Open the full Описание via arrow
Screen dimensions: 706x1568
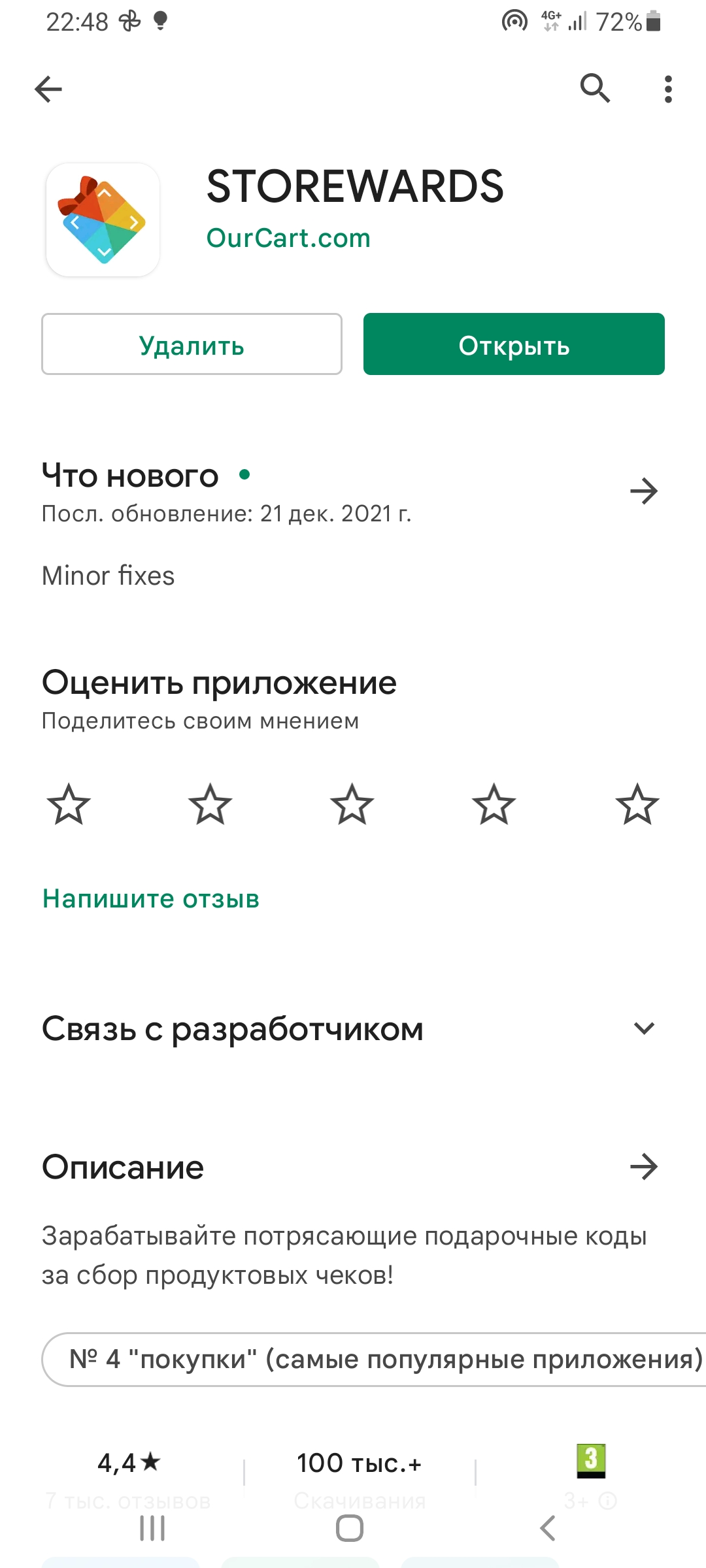tap(644, 1167)
